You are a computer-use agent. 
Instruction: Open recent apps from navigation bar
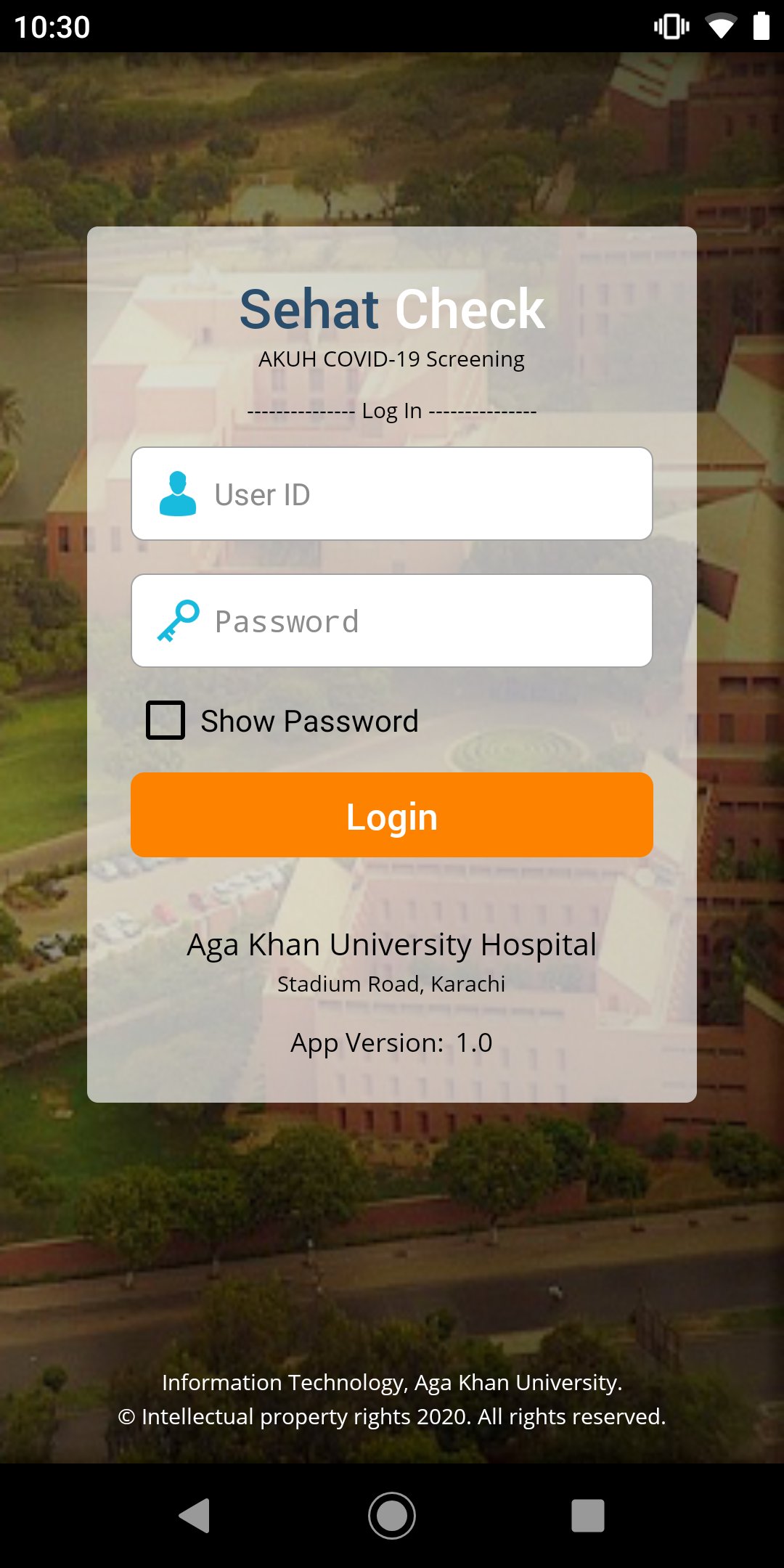point(587,1516)
